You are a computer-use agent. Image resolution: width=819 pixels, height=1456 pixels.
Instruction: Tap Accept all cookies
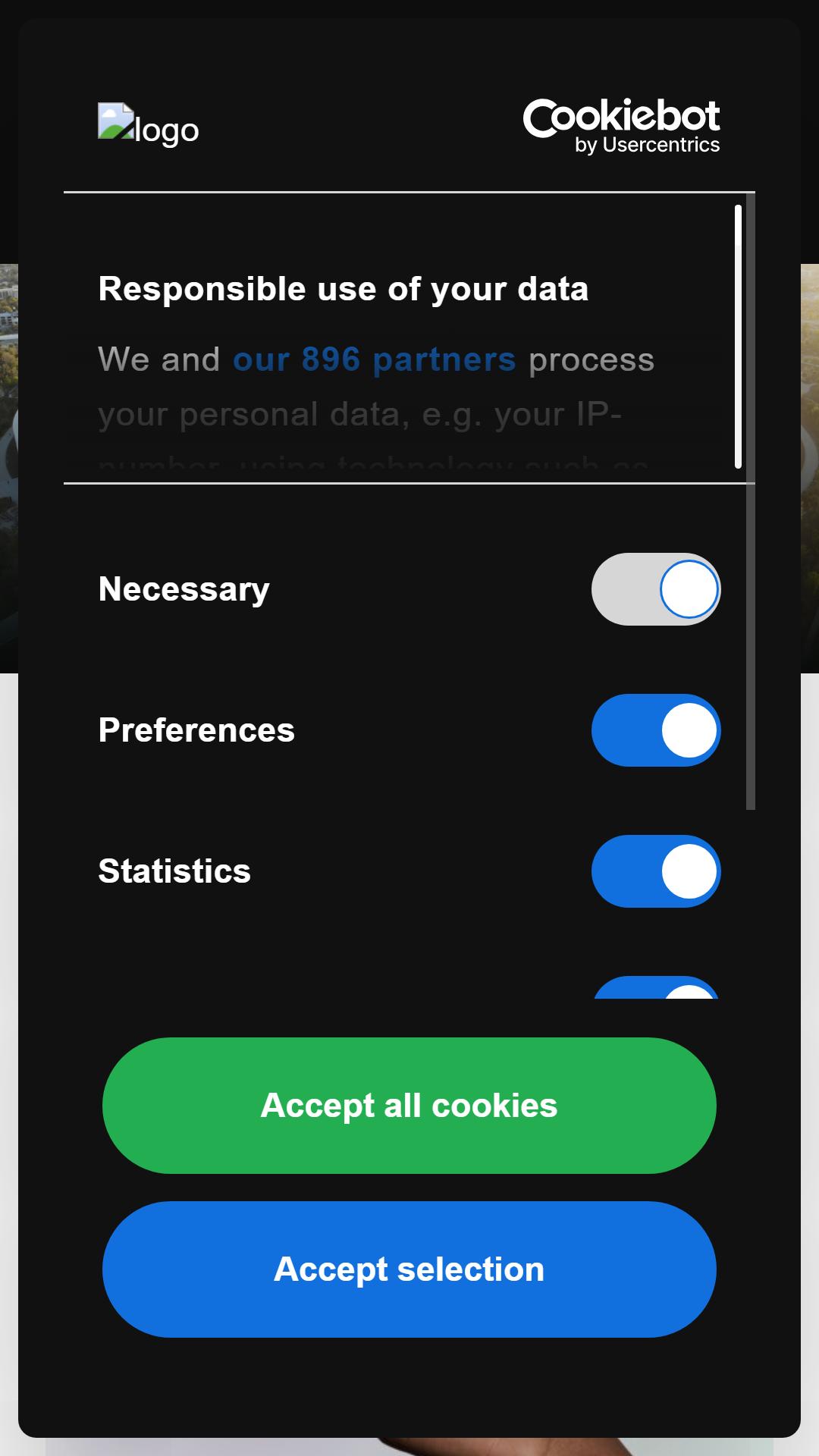(409, 1106)
